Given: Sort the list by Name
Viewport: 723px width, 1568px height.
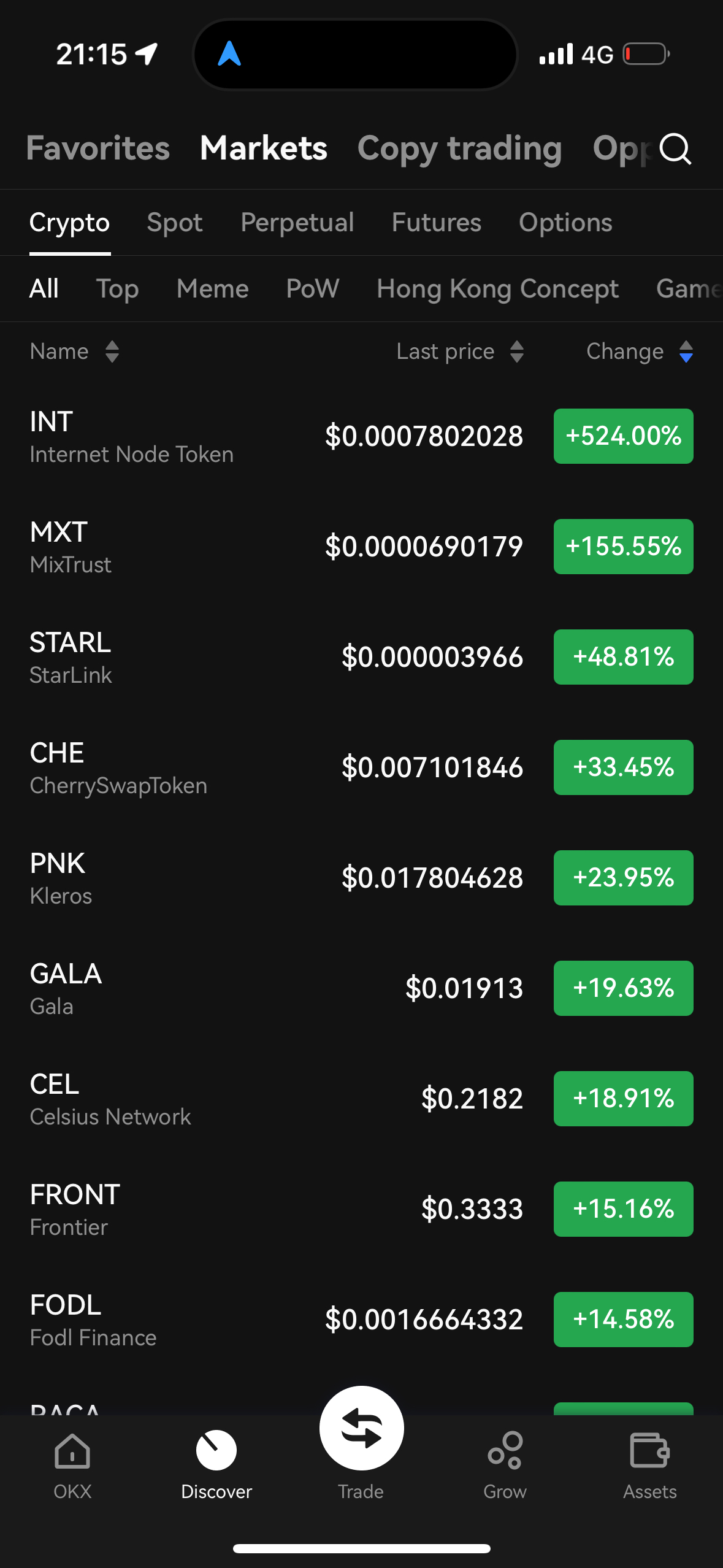Looking at the screenshot, I should point(74,352).
